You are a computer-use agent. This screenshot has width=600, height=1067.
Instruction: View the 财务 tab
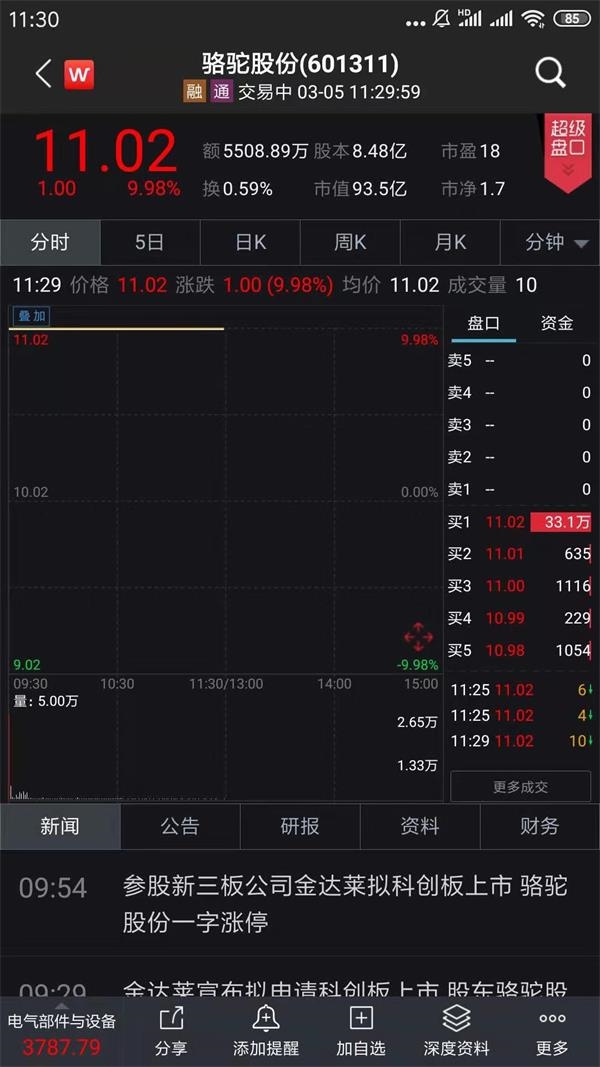click(x=540, y=826)
